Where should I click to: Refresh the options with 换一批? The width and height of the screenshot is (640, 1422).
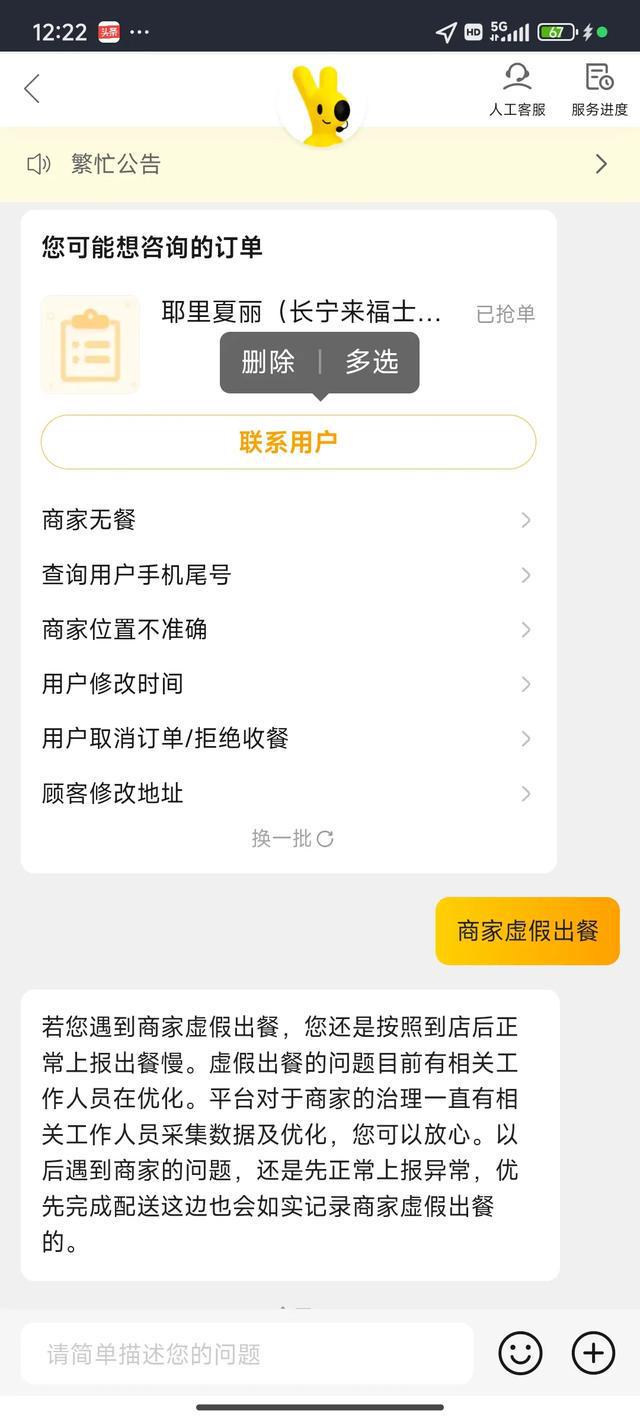coord(292,839)
